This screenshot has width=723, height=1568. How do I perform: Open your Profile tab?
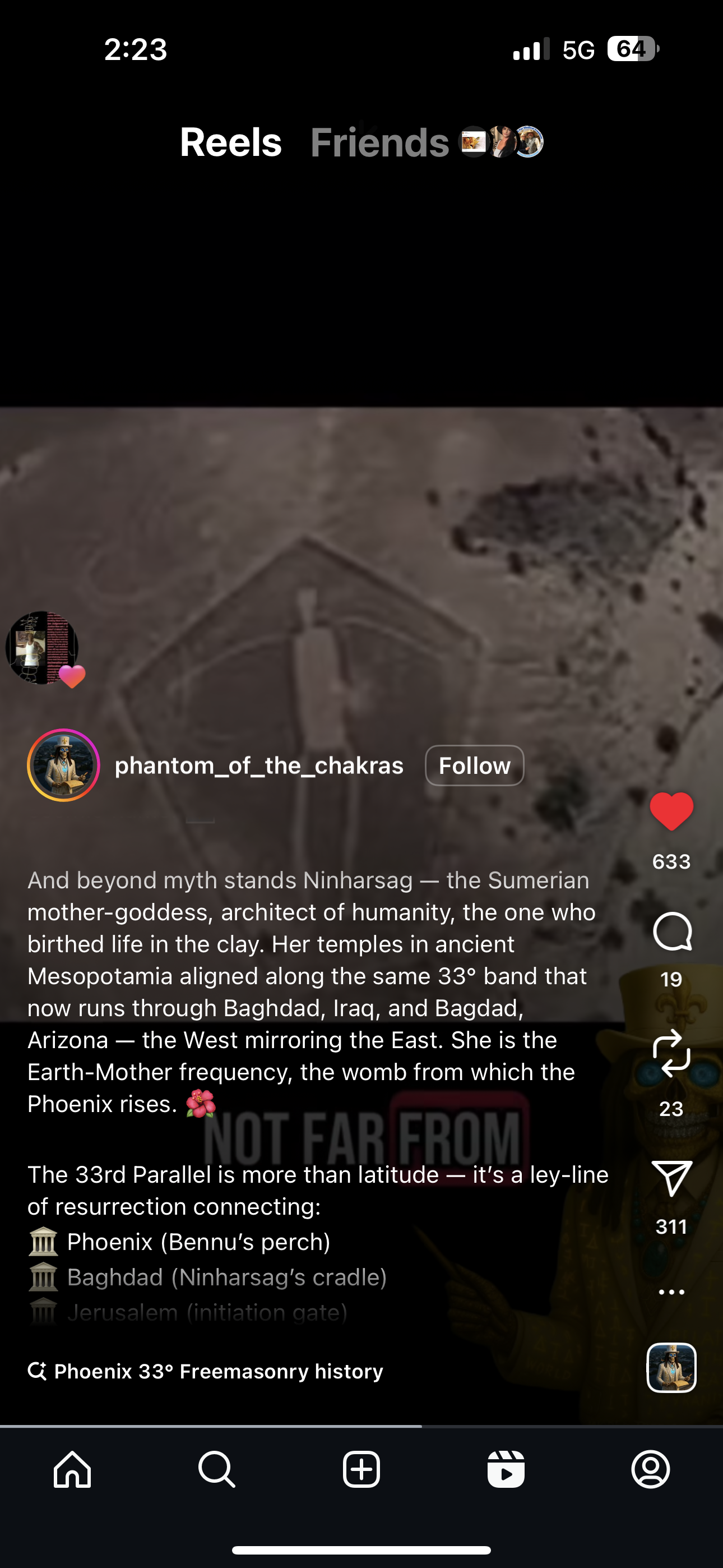click(x=651, y=1469)
